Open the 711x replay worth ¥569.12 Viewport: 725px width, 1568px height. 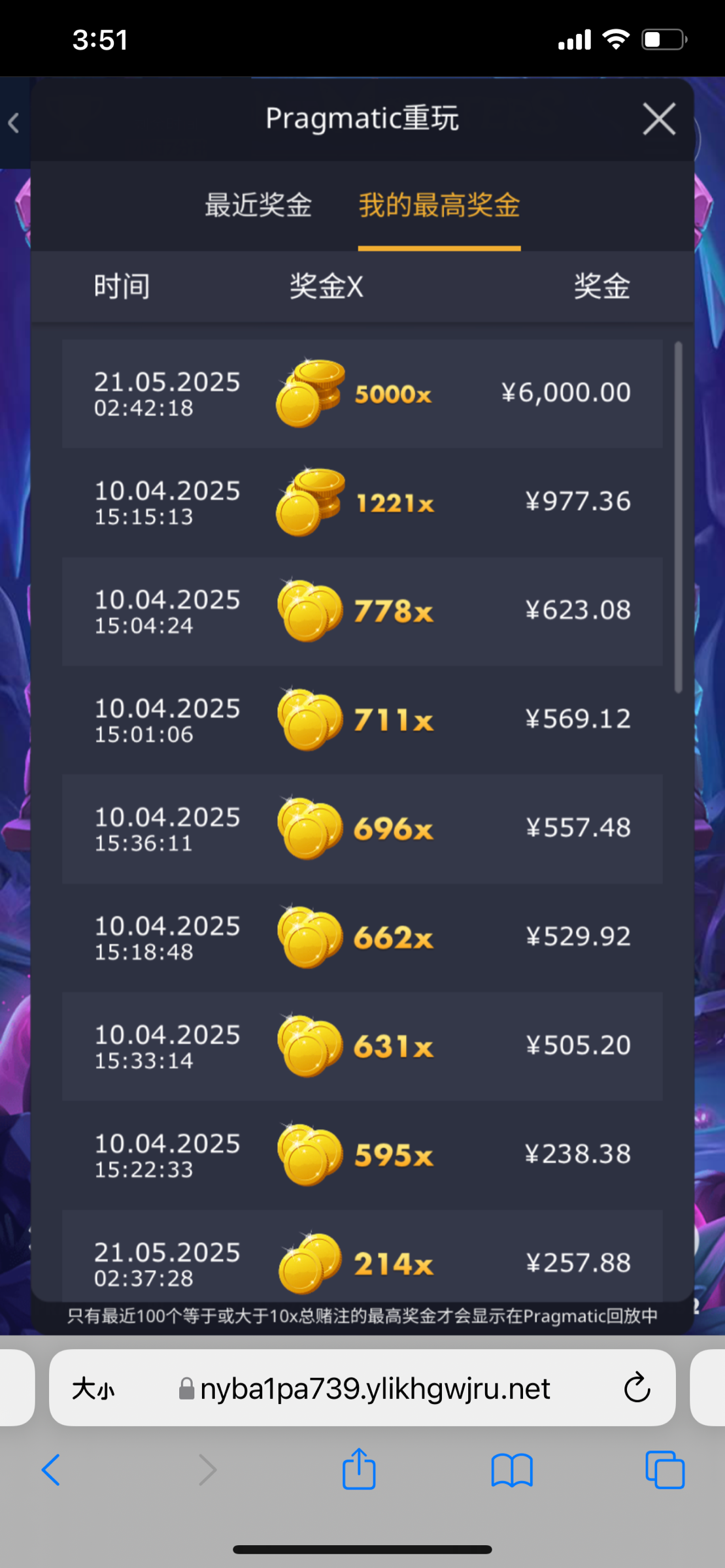pos(362,720)
